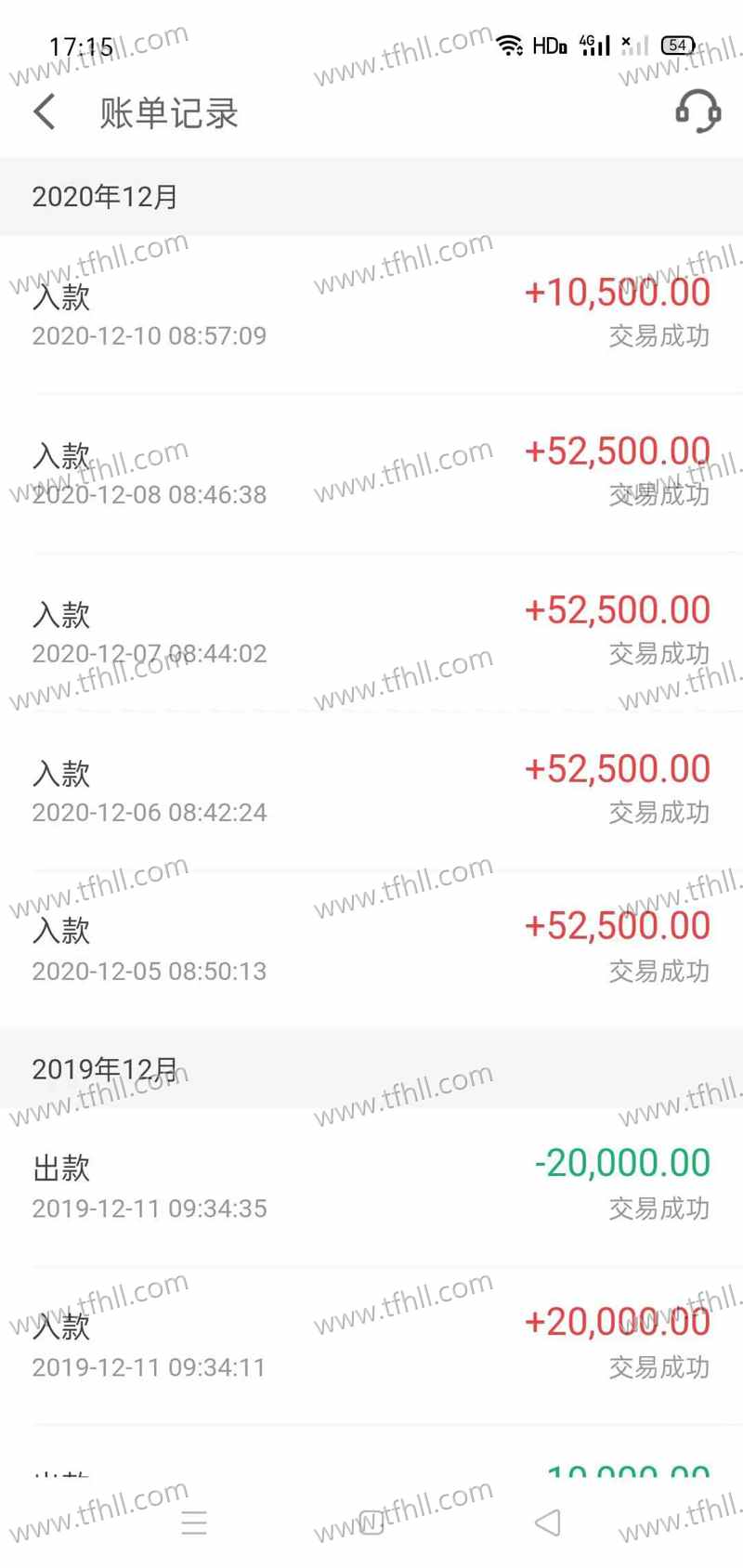Open the 出款 record from 2019-12-11 09:34:35

pyautogui.click(x=371, y=1186)
